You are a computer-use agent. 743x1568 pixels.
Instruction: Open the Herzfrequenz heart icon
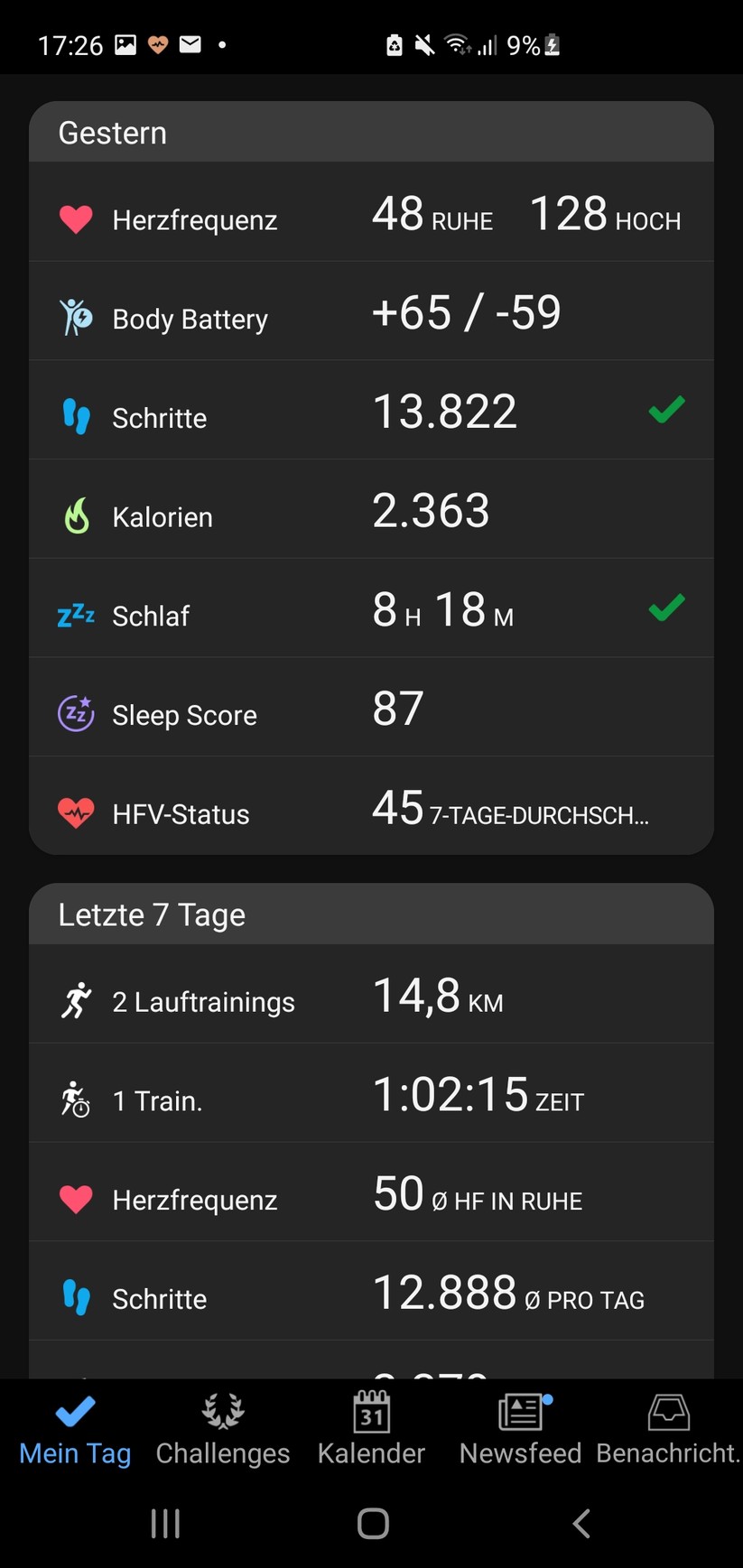point(76,217)
